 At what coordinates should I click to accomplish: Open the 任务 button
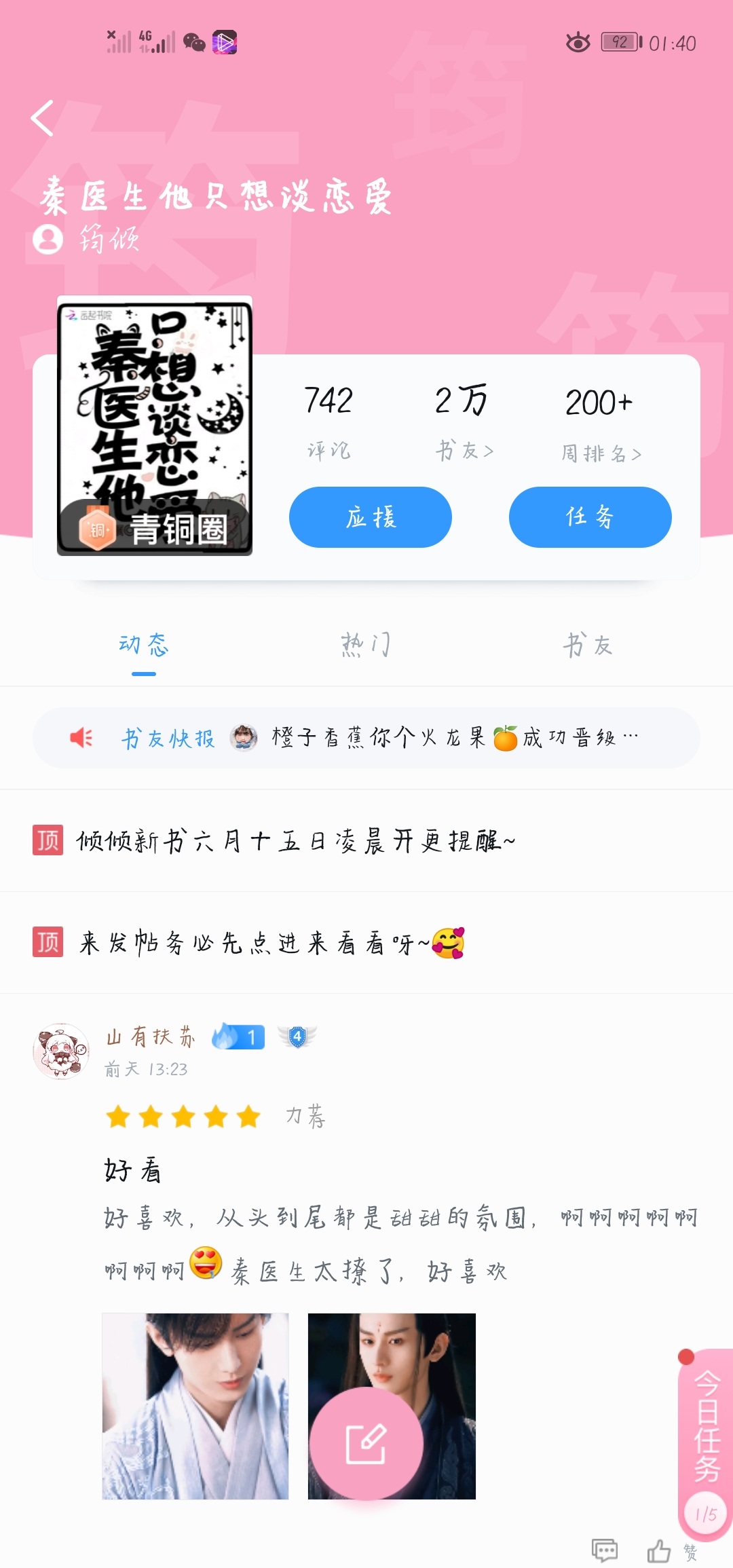590,517
